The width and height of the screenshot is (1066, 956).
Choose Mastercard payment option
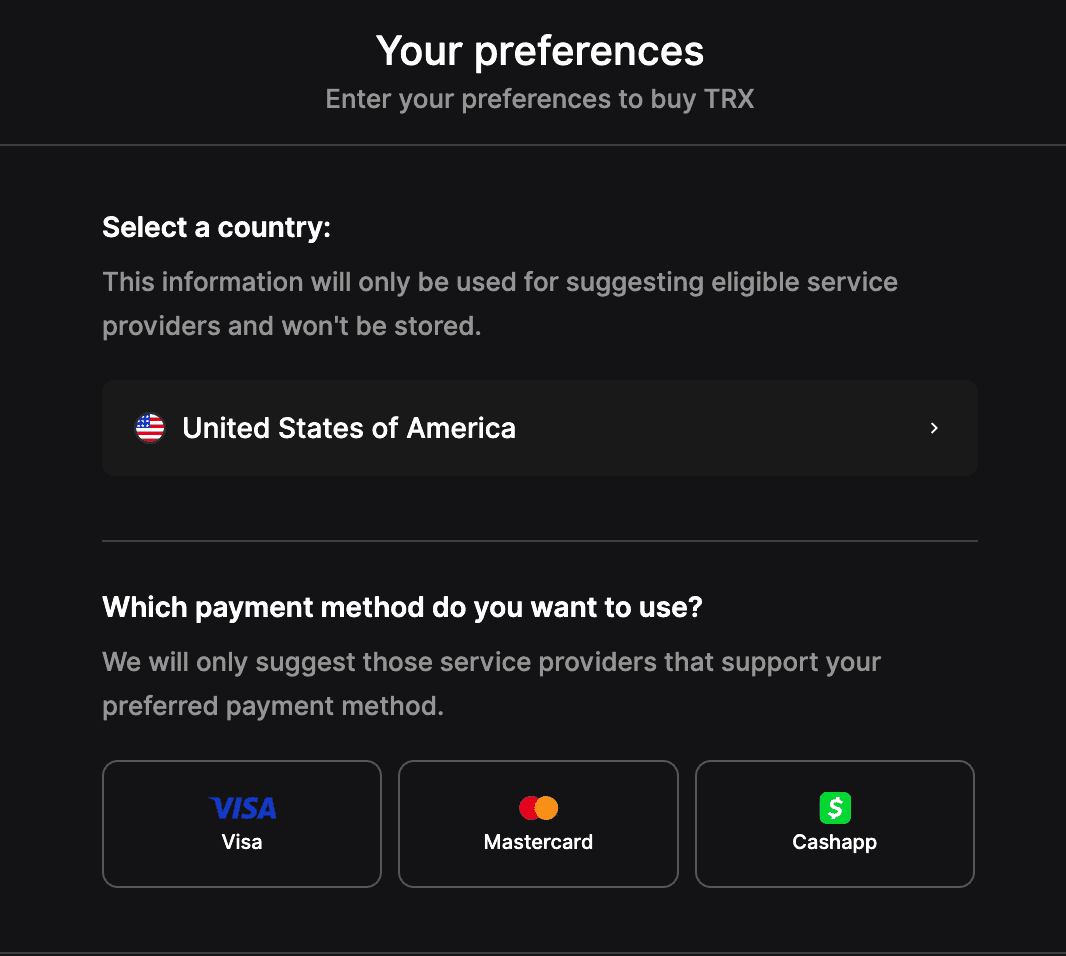point(538,824)
